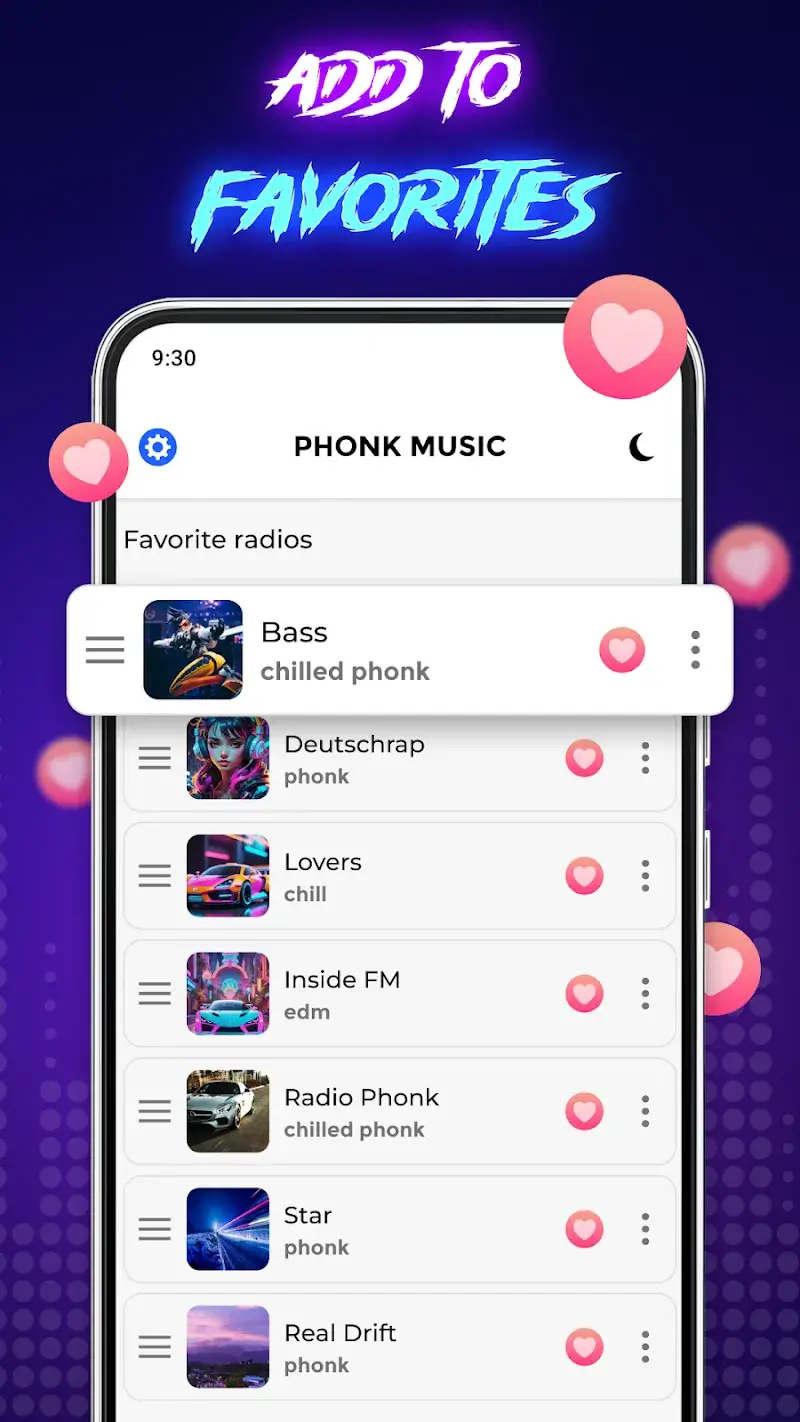Screen dimensions: 800x1422
Task: Click the drag handle next to Bass
Action: (x=104, y=650)
